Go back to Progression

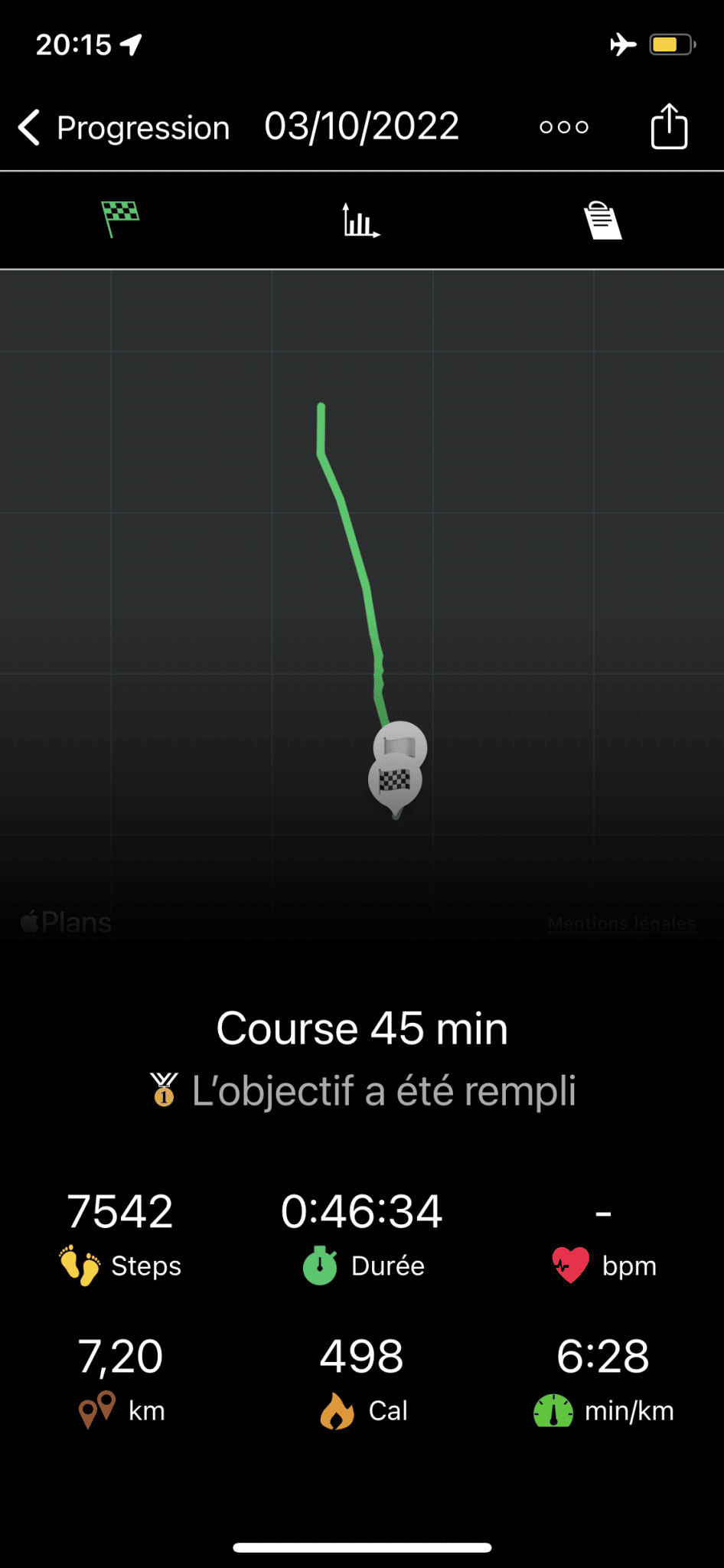coord(124,127)
